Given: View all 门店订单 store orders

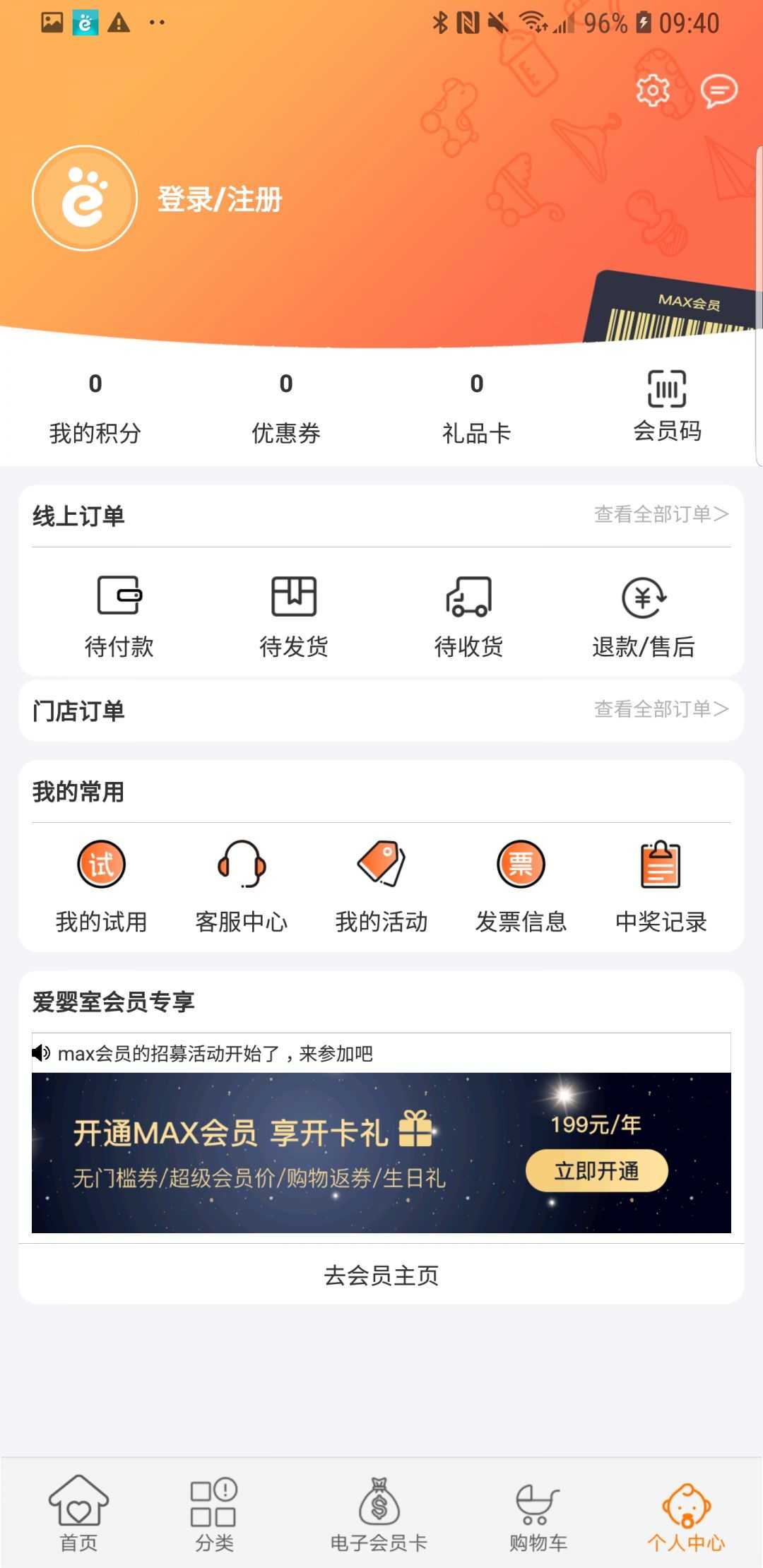Looking at the screenshot, I should [661, 709].
